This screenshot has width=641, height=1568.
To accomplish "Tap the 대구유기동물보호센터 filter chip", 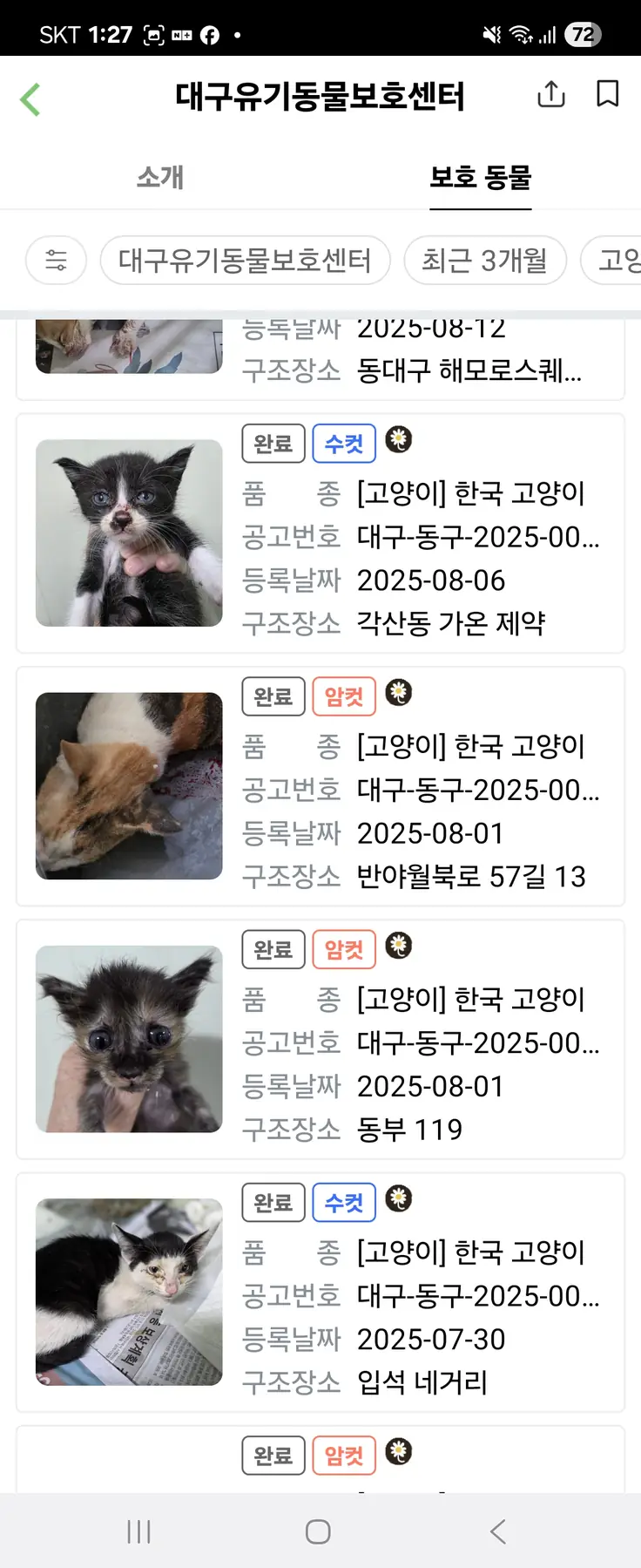I will [245, 260].
